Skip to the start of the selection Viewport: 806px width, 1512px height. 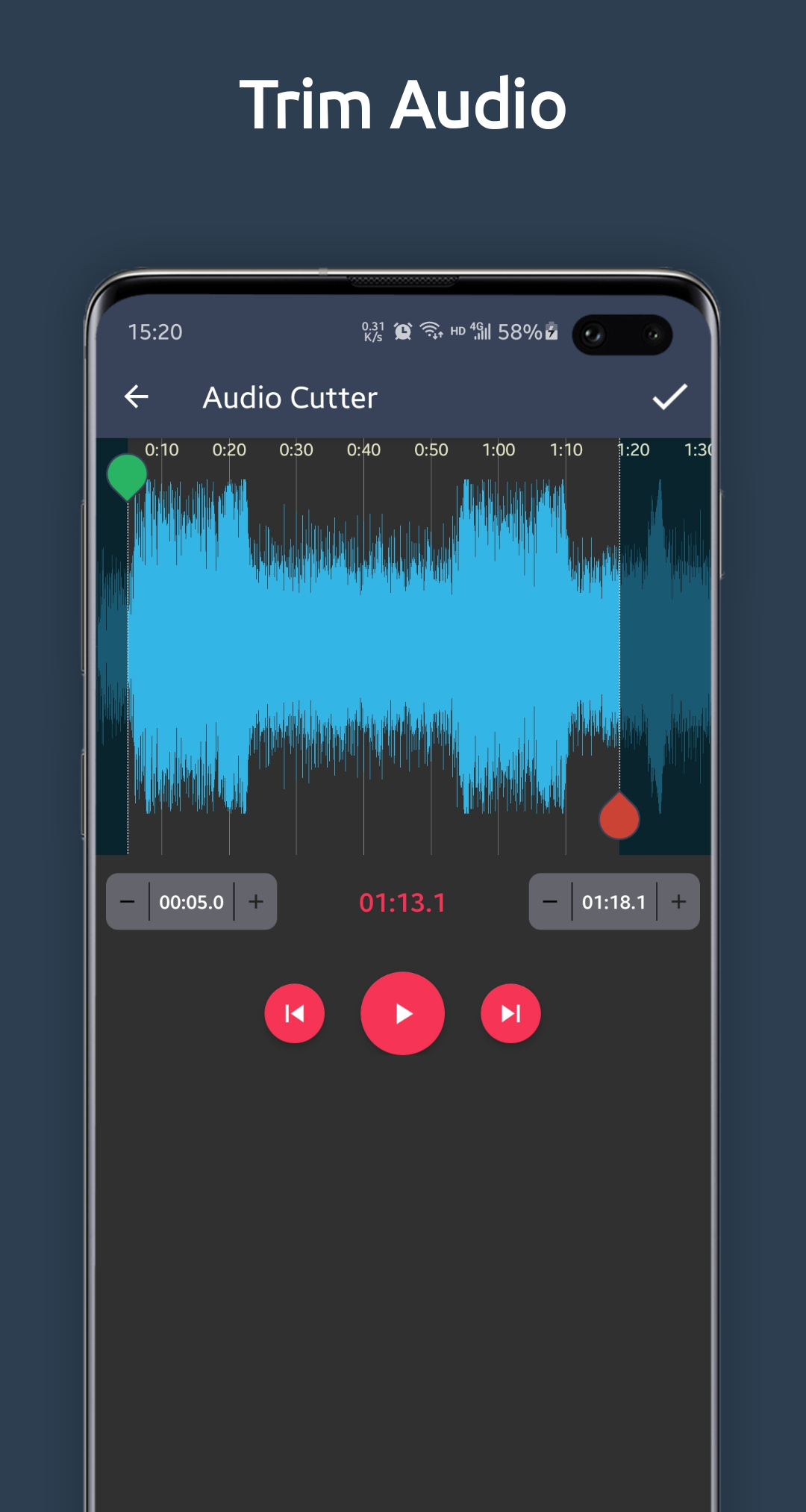click(295, 1013)
